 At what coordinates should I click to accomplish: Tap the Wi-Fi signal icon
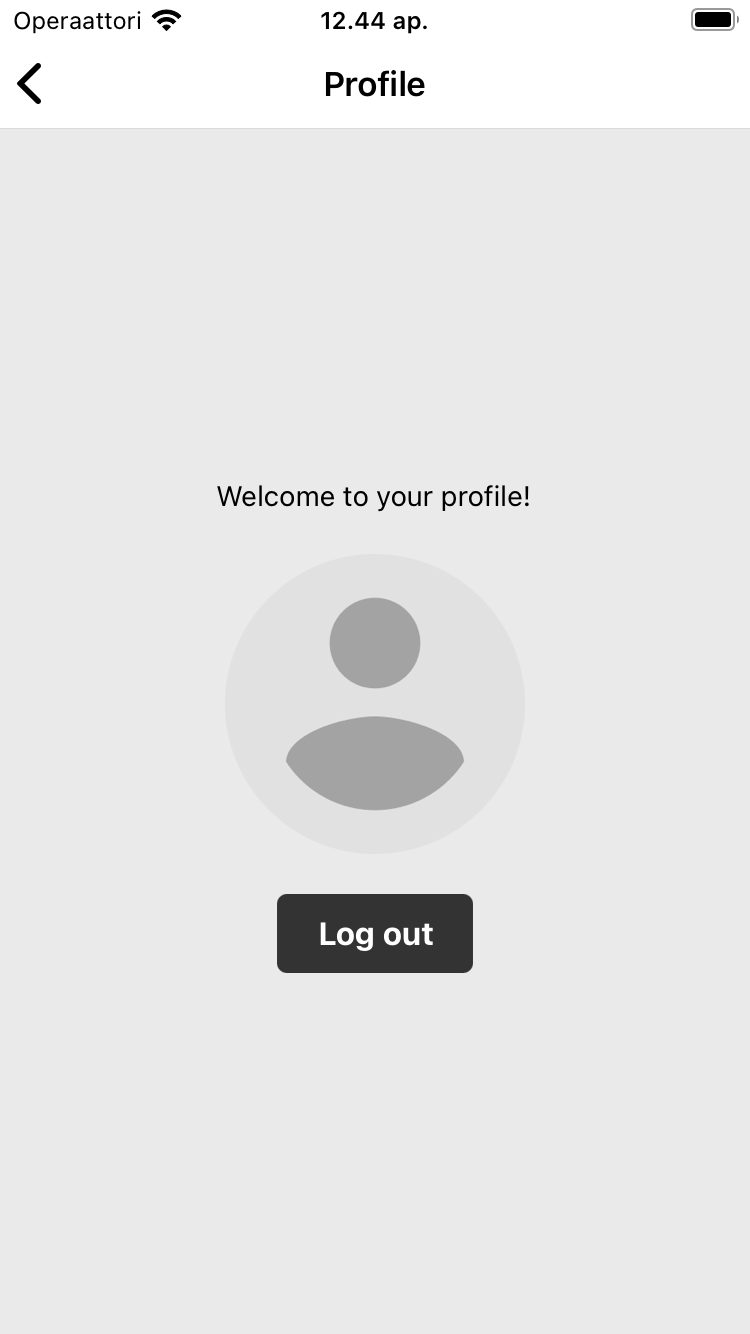click(166, 18)
